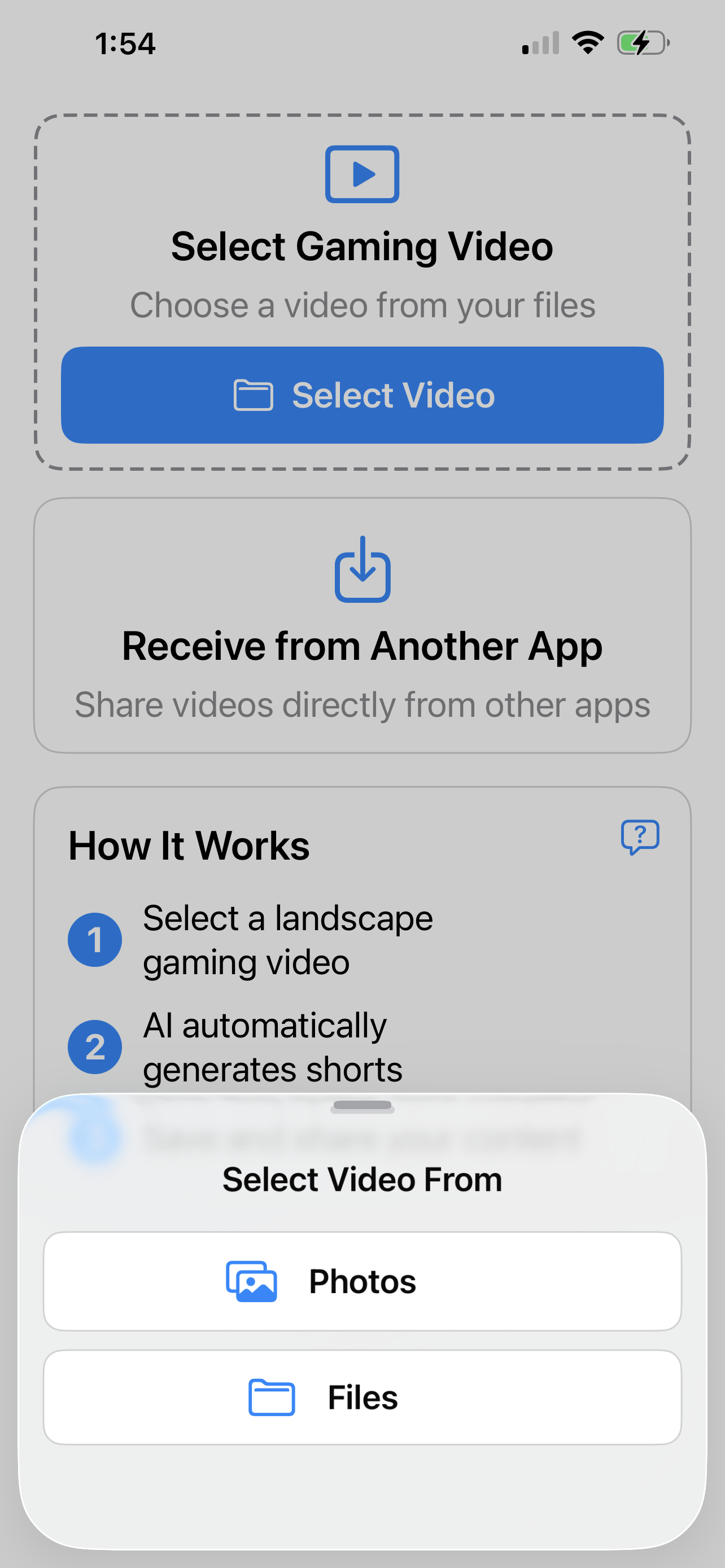Click the cellular signal bars
This screenshot has height=1568, width=725.
point(539,42)
